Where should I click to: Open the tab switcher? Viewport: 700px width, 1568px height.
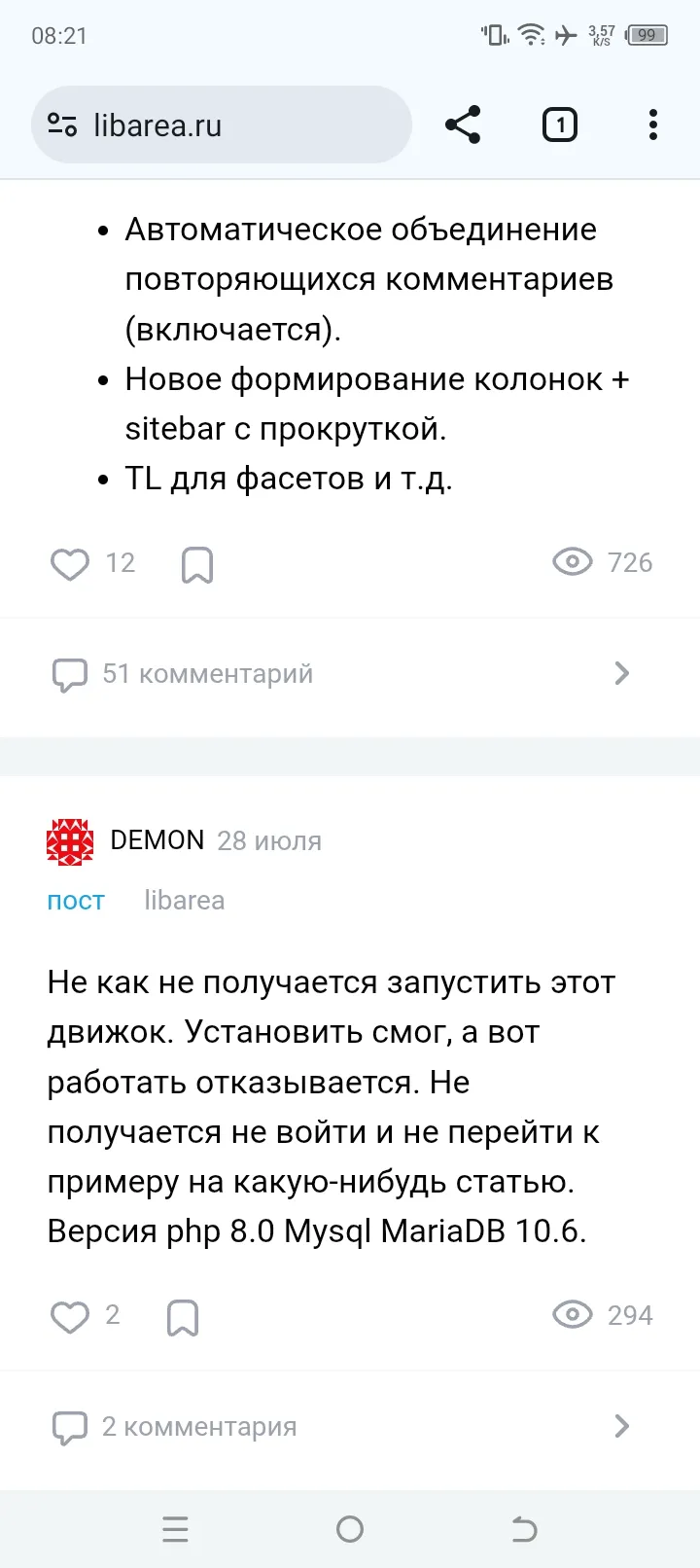[559, 125]
